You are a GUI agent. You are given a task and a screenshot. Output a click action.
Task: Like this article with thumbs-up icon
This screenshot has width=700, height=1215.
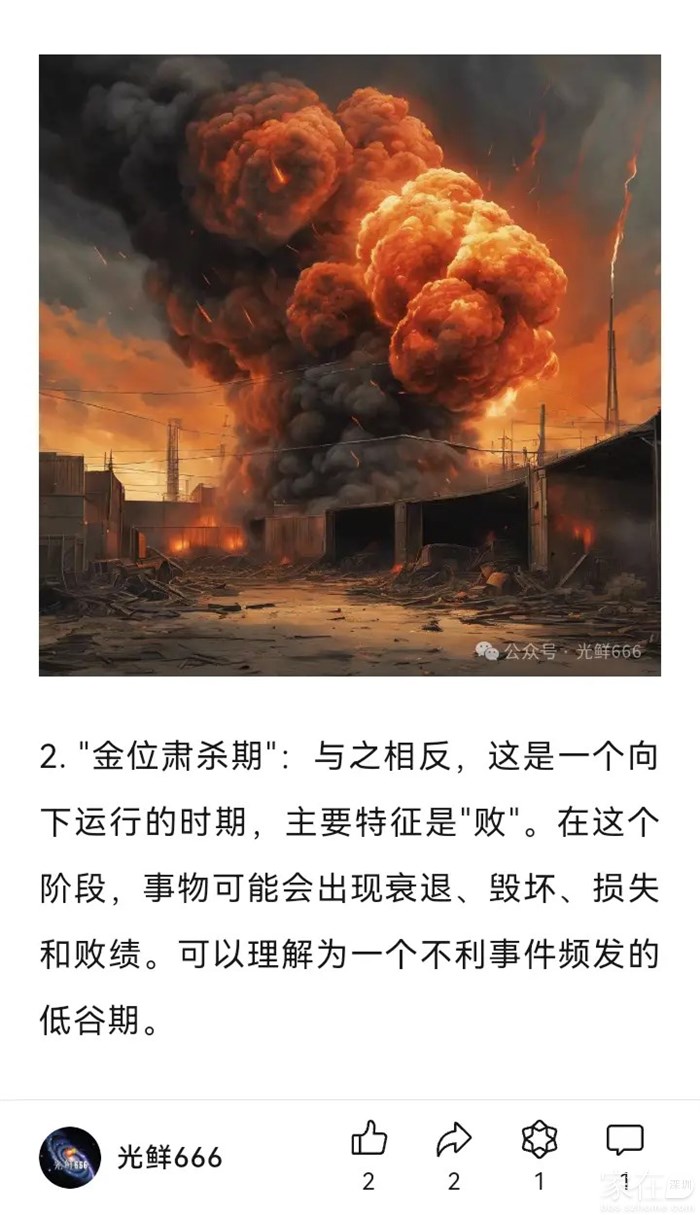tap(368, 1139)
